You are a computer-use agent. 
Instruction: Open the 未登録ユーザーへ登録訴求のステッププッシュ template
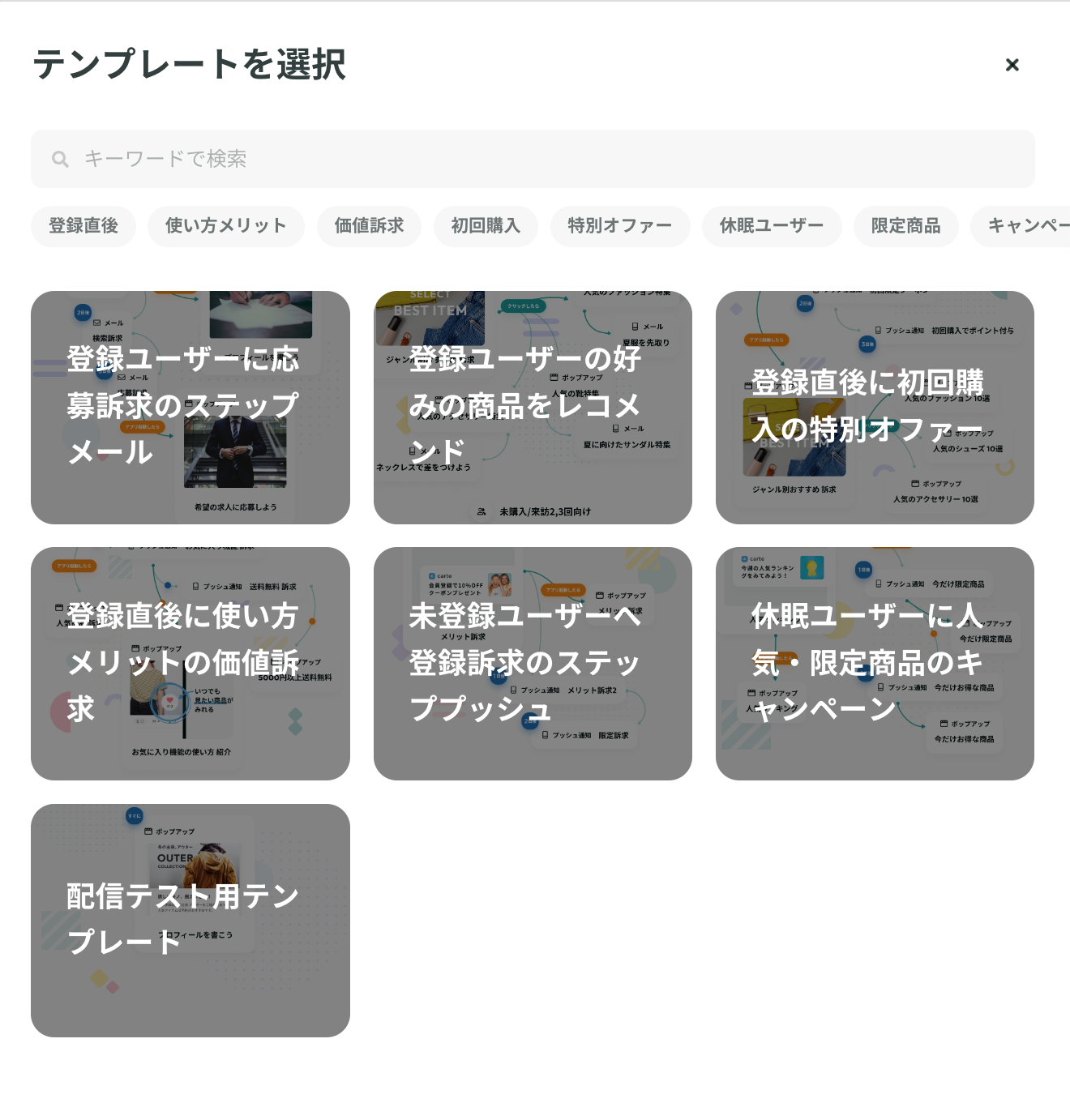533,664
